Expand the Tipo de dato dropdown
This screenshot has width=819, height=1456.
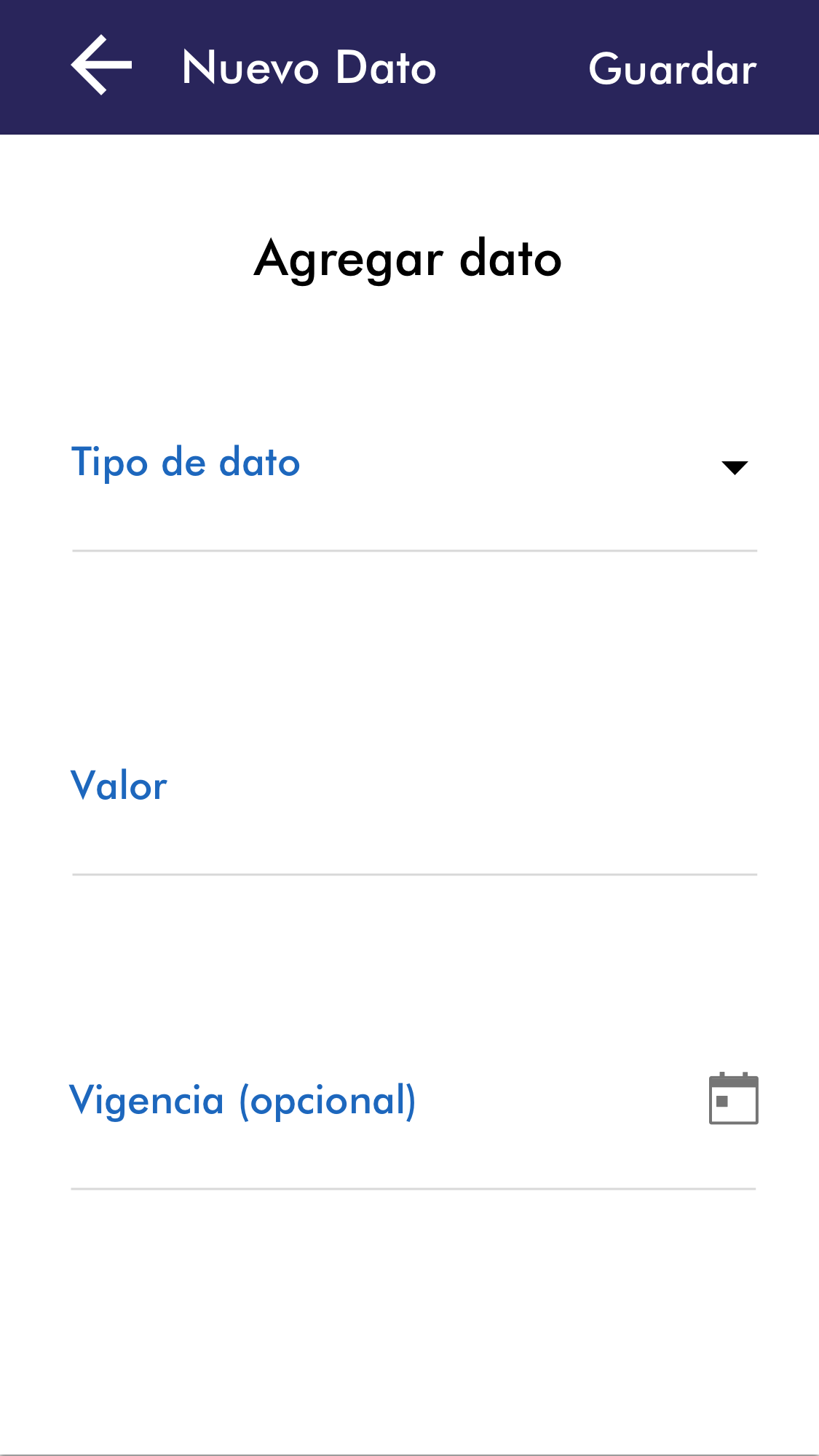tap(734, 467)
